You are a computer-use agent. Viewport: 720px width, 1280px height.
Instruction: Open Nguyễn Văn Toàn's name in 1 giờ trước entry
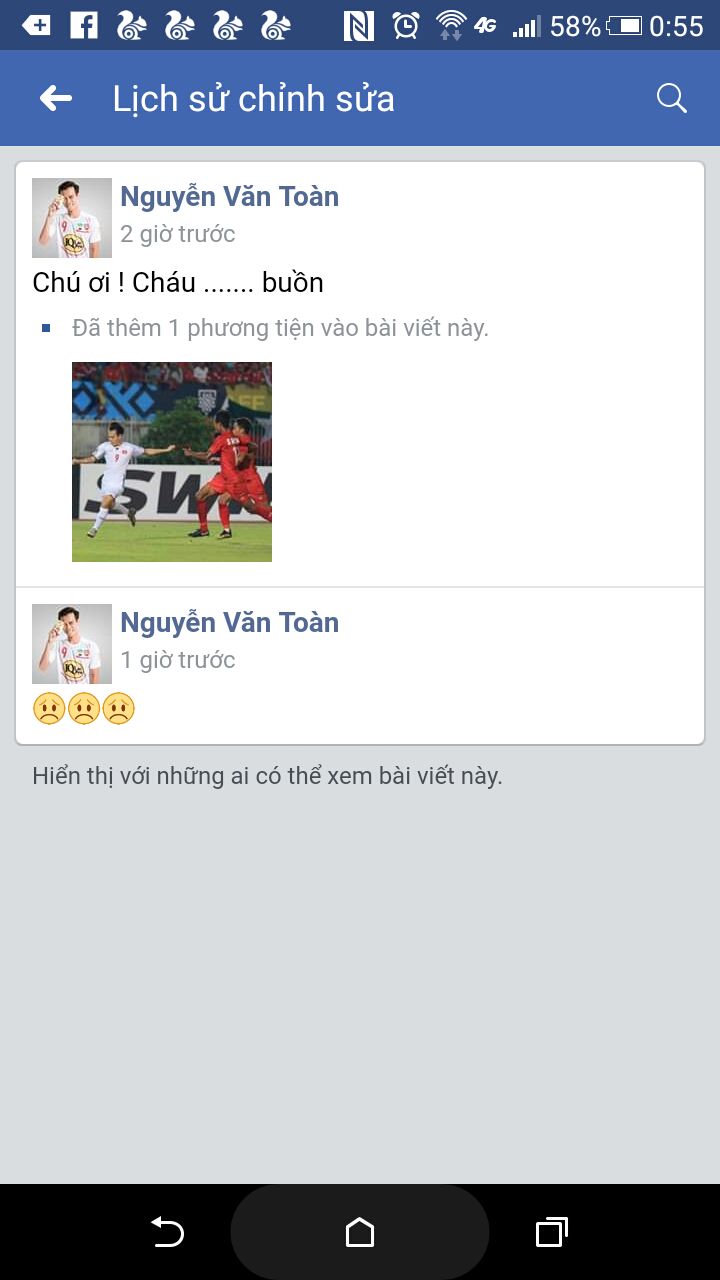tap(229, 623)
